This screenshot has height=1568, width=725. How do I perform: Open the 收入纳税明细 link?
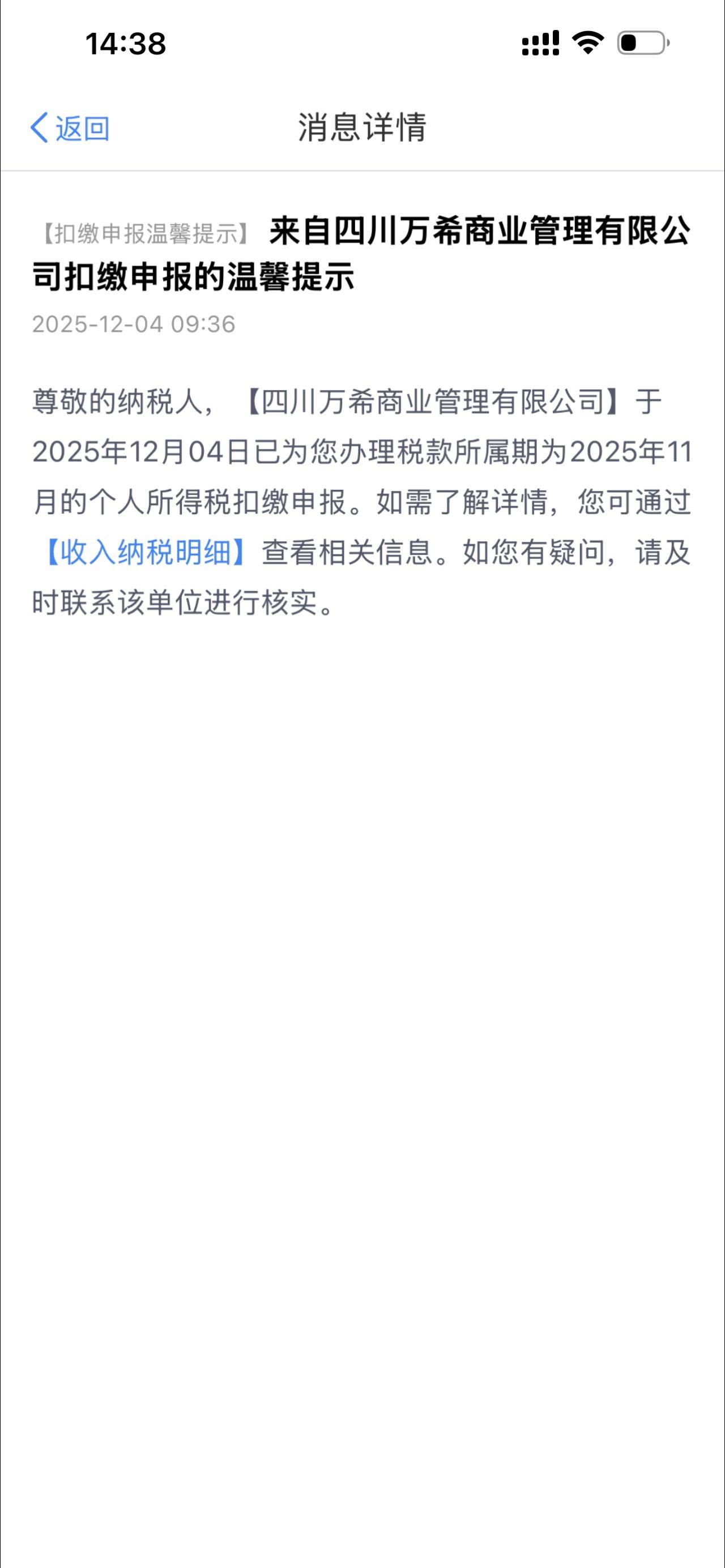pos(146,553)
